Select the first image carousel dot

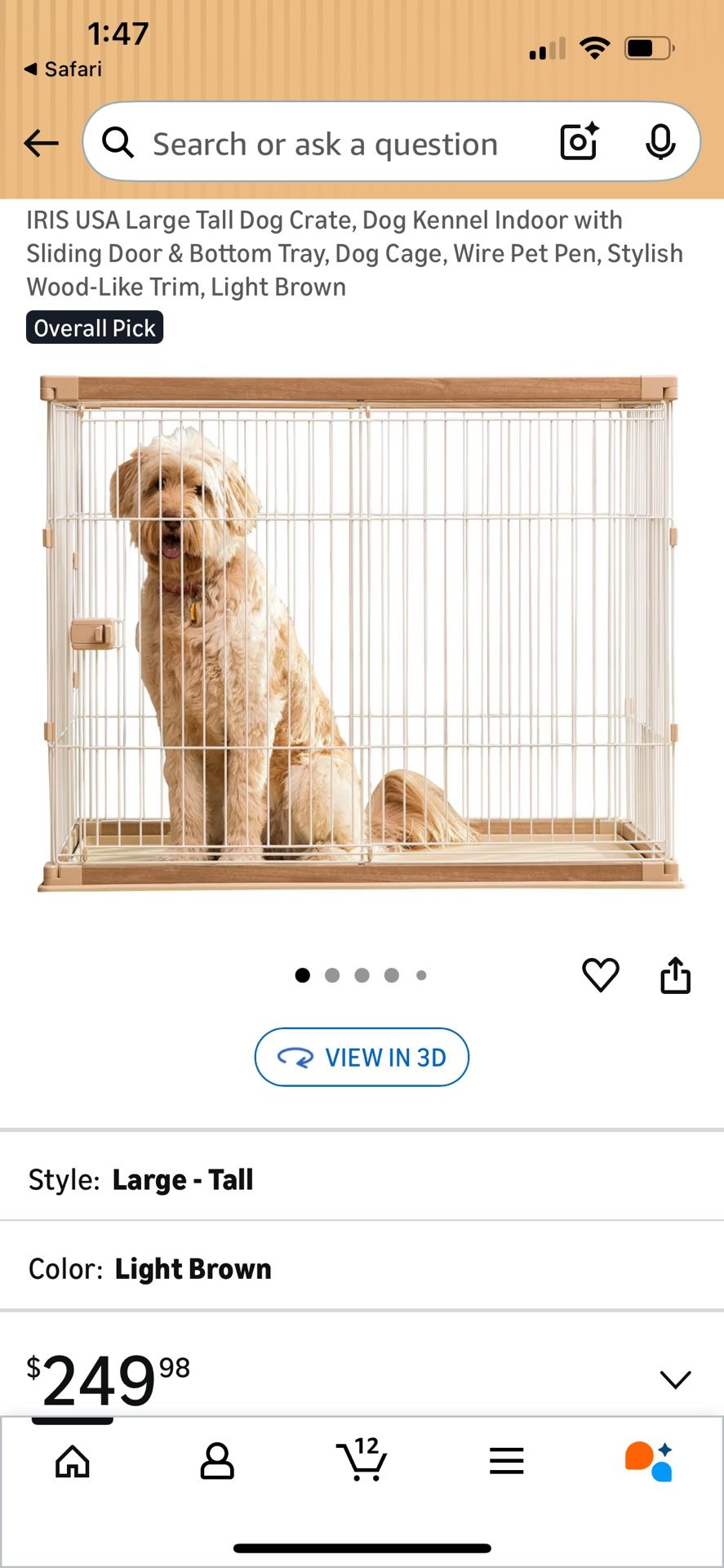[302, 974]
